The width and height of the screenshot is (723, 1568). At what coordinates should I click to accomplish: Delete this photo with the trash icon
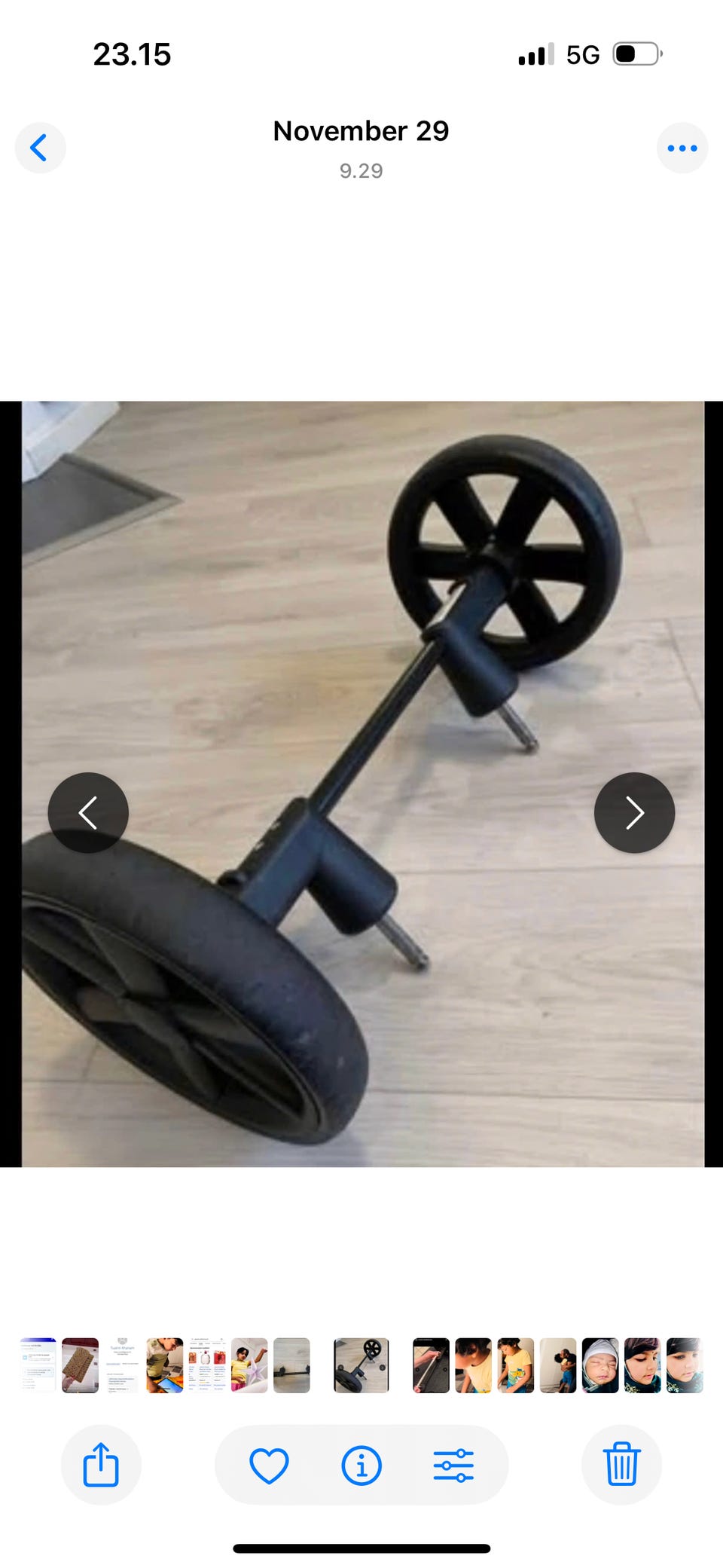[622, 1465]
